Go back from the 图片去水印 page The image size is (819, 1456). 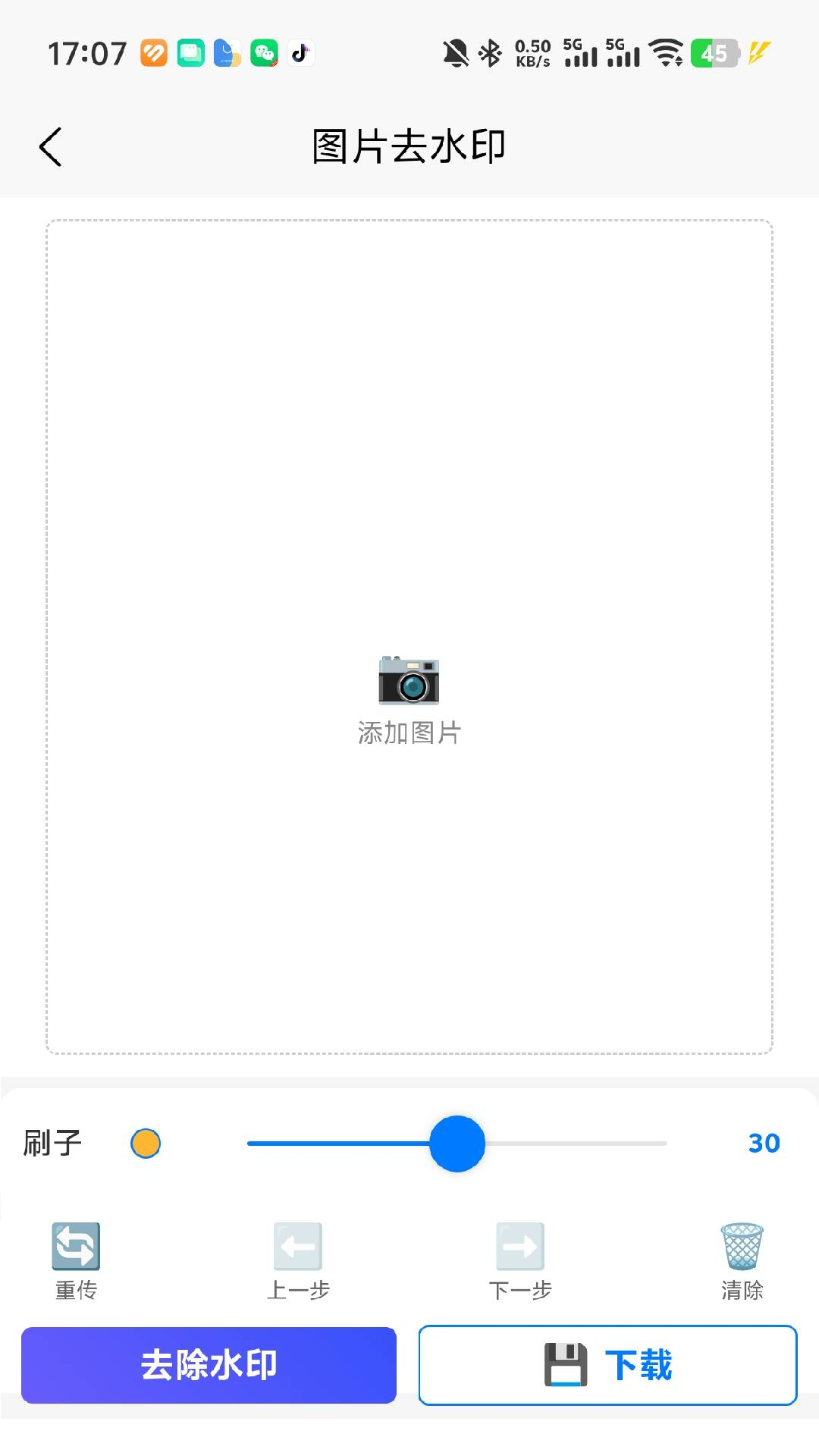pos(50,146)
